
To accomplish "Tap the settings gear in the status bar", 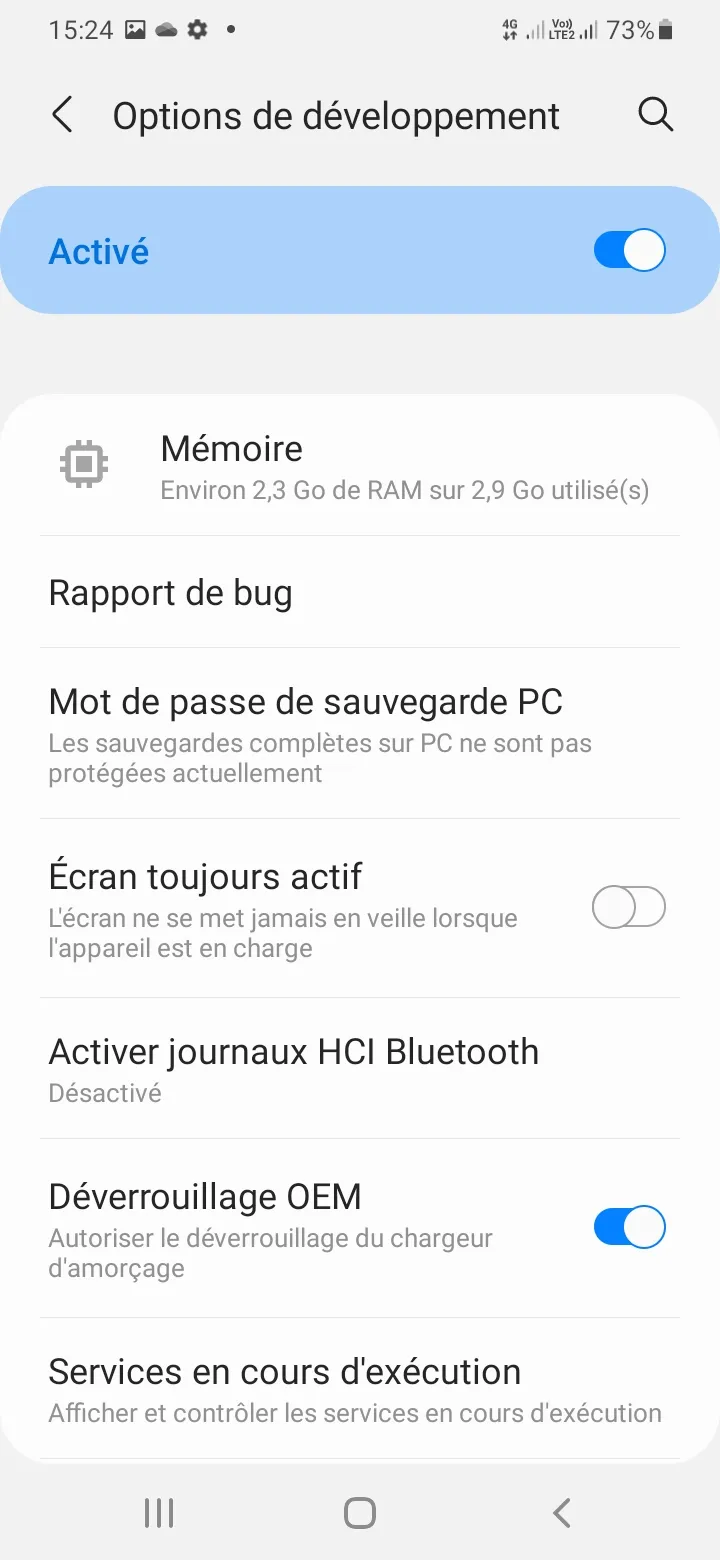I will 197,29.
